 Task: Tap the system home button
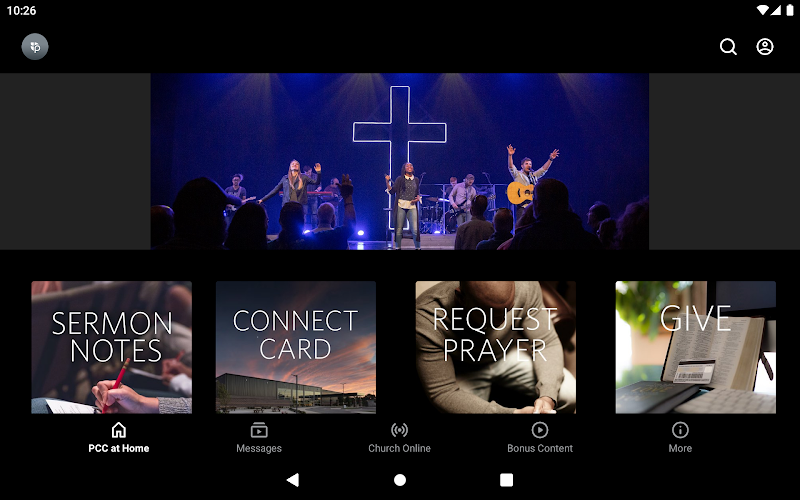tap(400, 480)
